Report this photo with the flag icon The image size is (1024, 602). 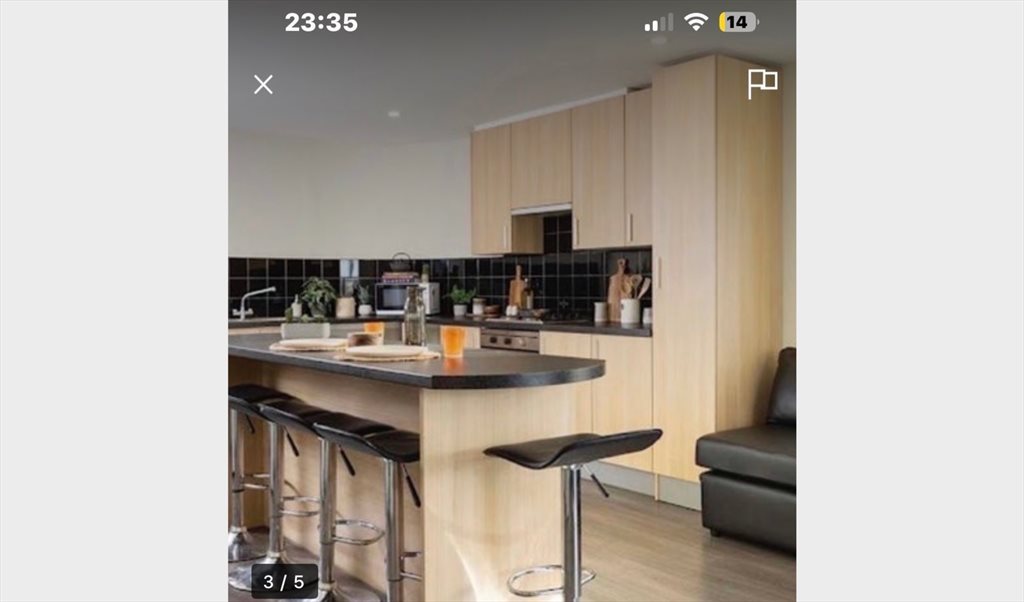762,84
